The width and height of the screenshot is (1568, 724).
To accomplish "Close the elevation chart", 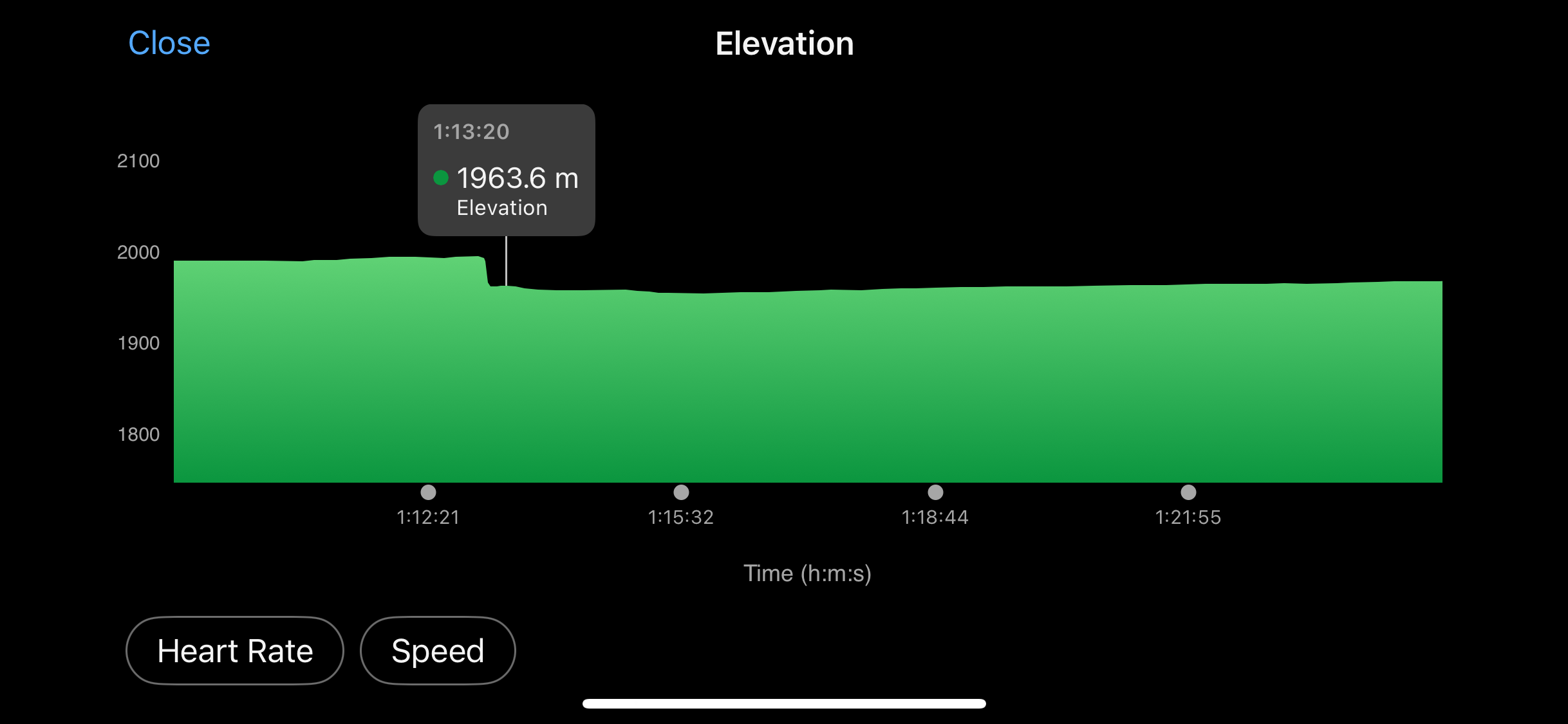I will point(169,43).
